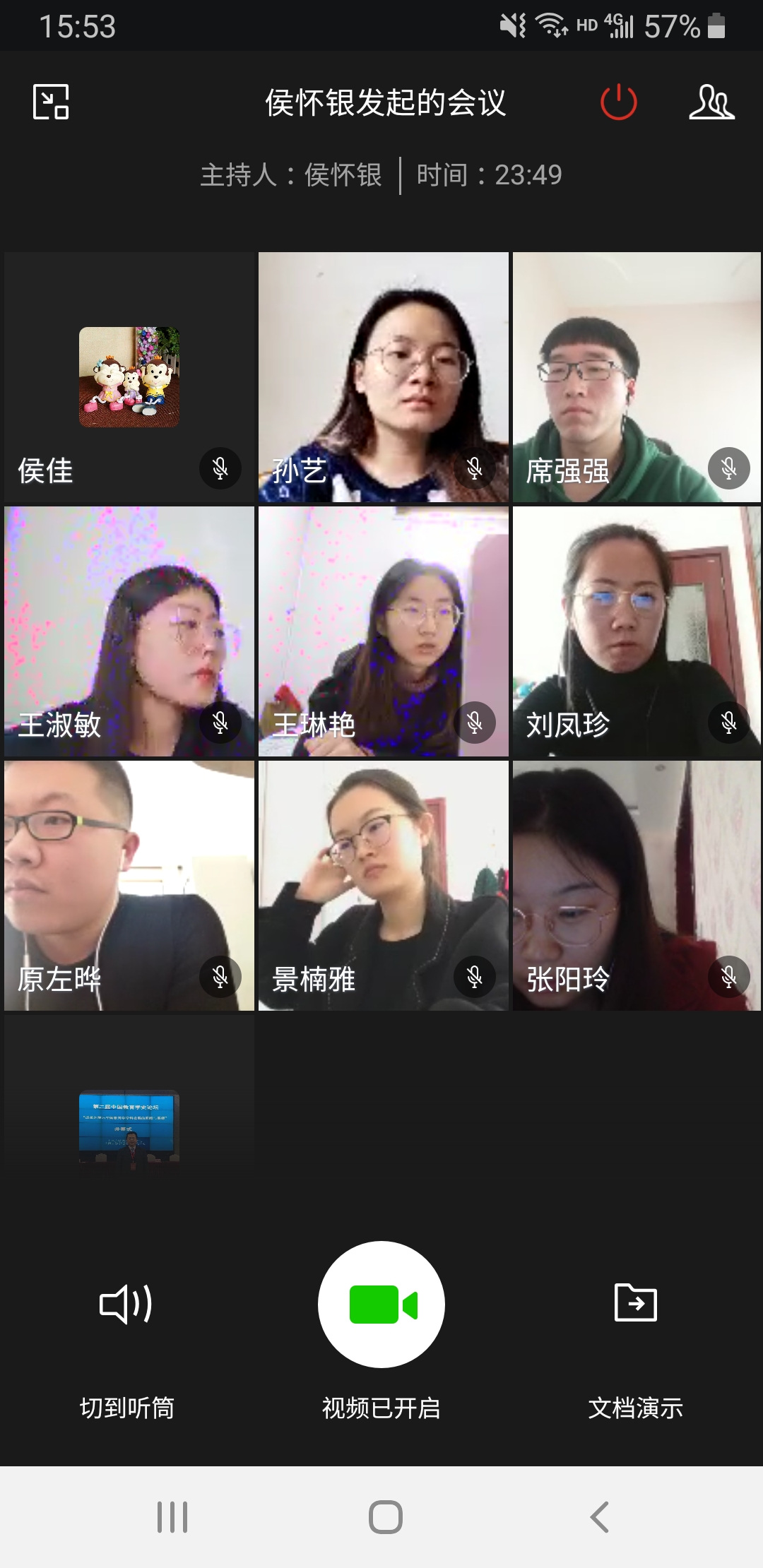Open 刘凤珍's video tile
Image resolution: width=763 pixels, height=1568 pixels.
point(637,631)
